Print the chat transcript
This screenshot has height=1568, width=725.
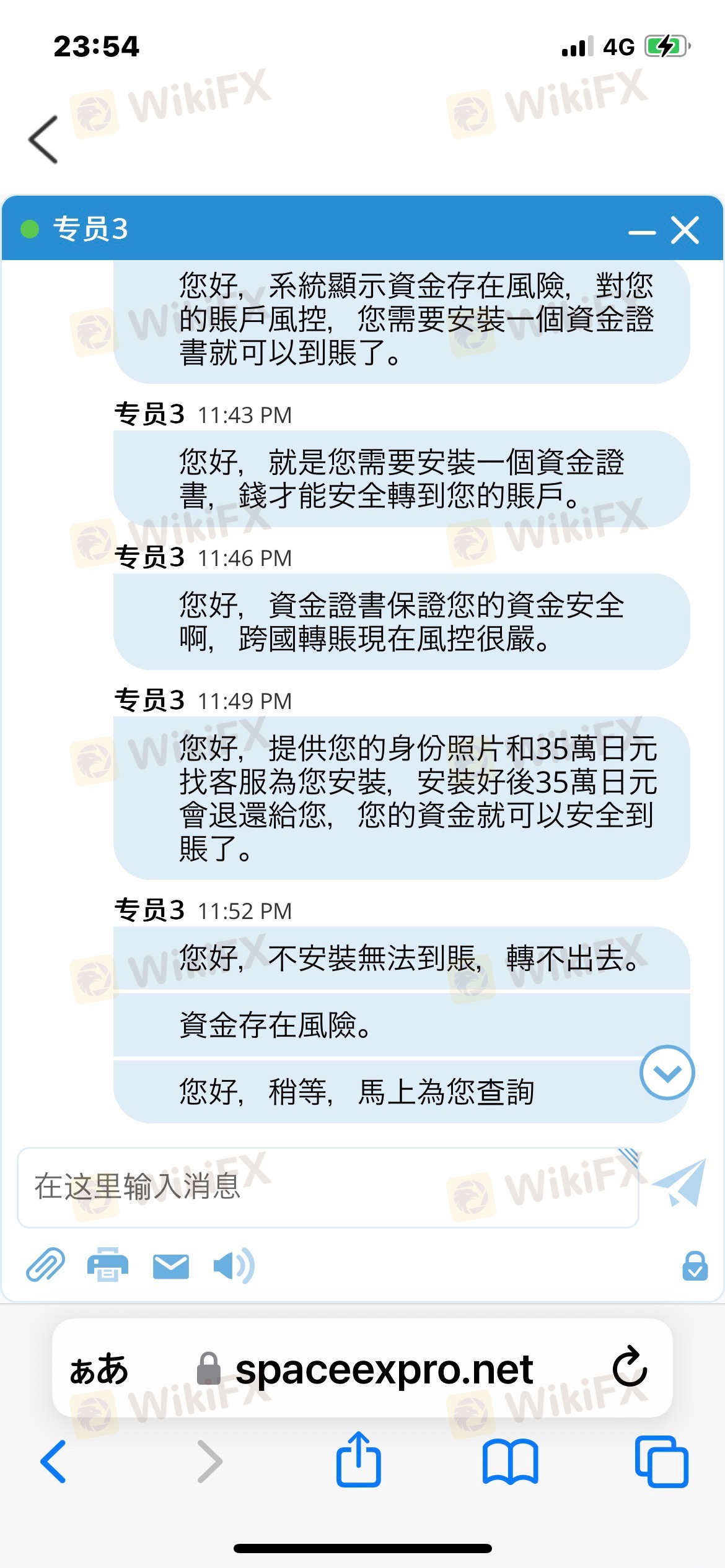click(x=108, y=1264)
